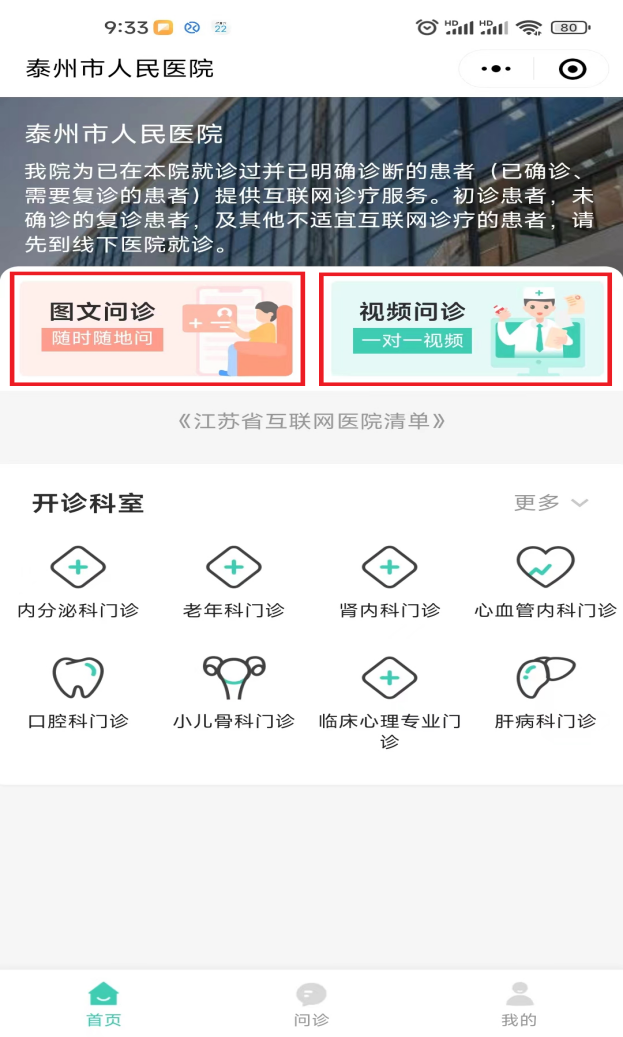Screen dimensions: 623x1037
Task: Open 《江苏省互联网医院清单》 link
Action: coord(311,421)
